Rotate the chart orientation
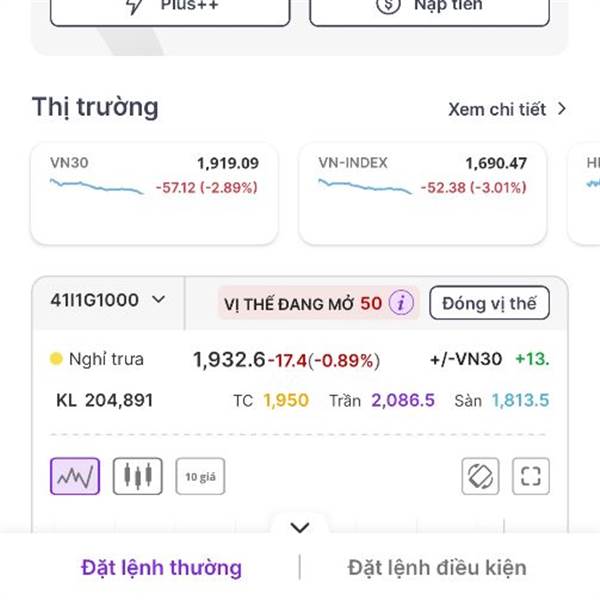This screenshot has width=600, height=600. 481,476
